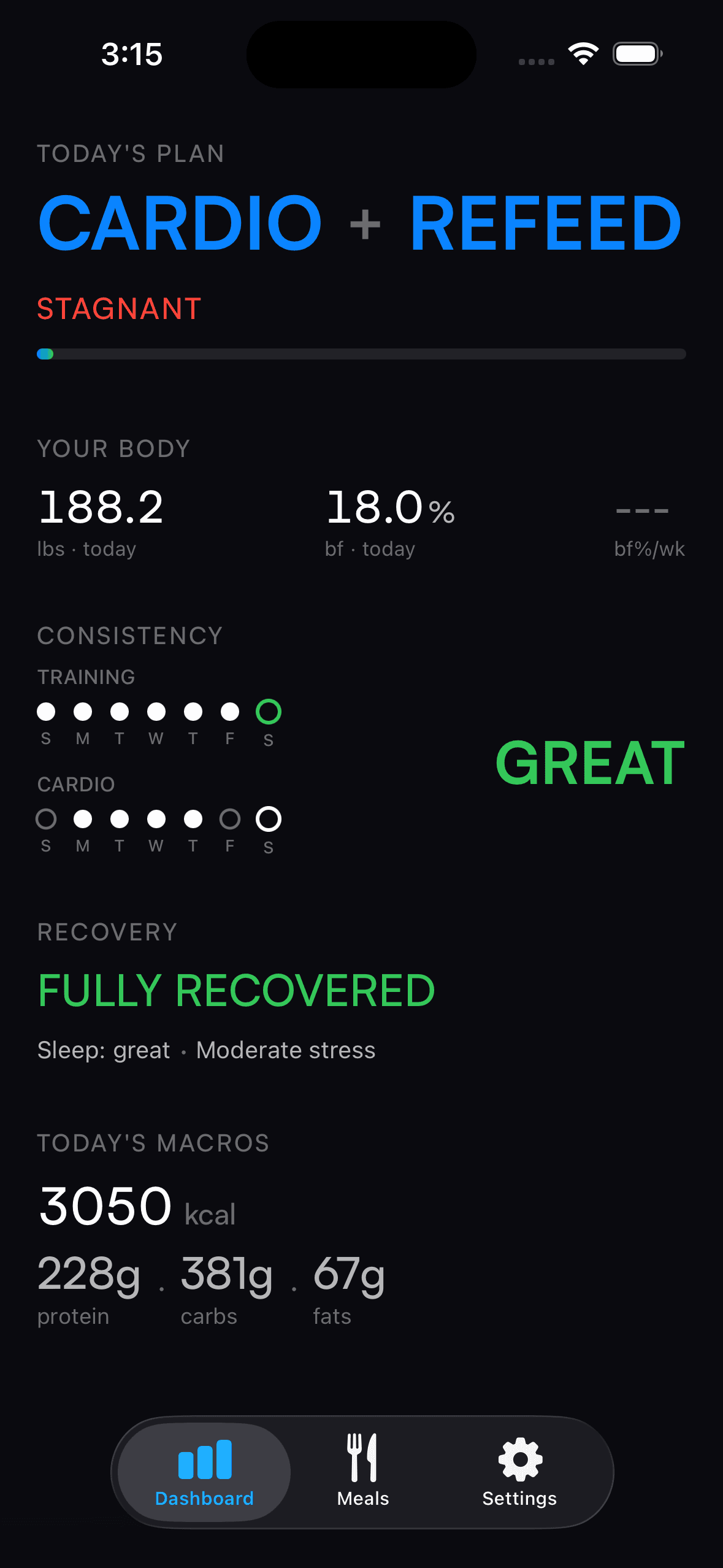723x1568 pixels.
Task: Tap today's body weight value 188.2
Action: coord(102,507)
